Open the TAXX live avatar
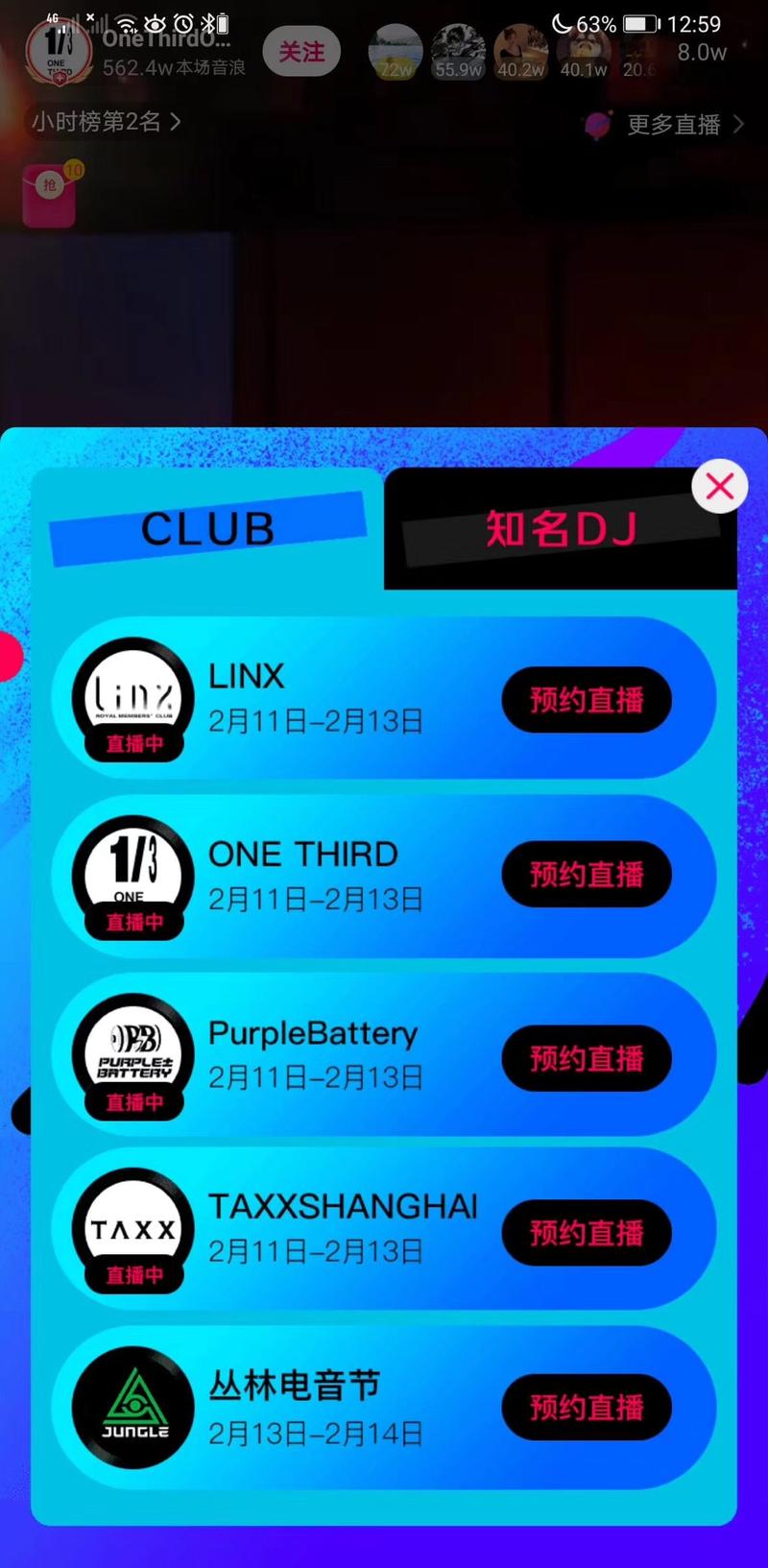768x1568 pixels. pyautogui.click(x=133, y=1229)
